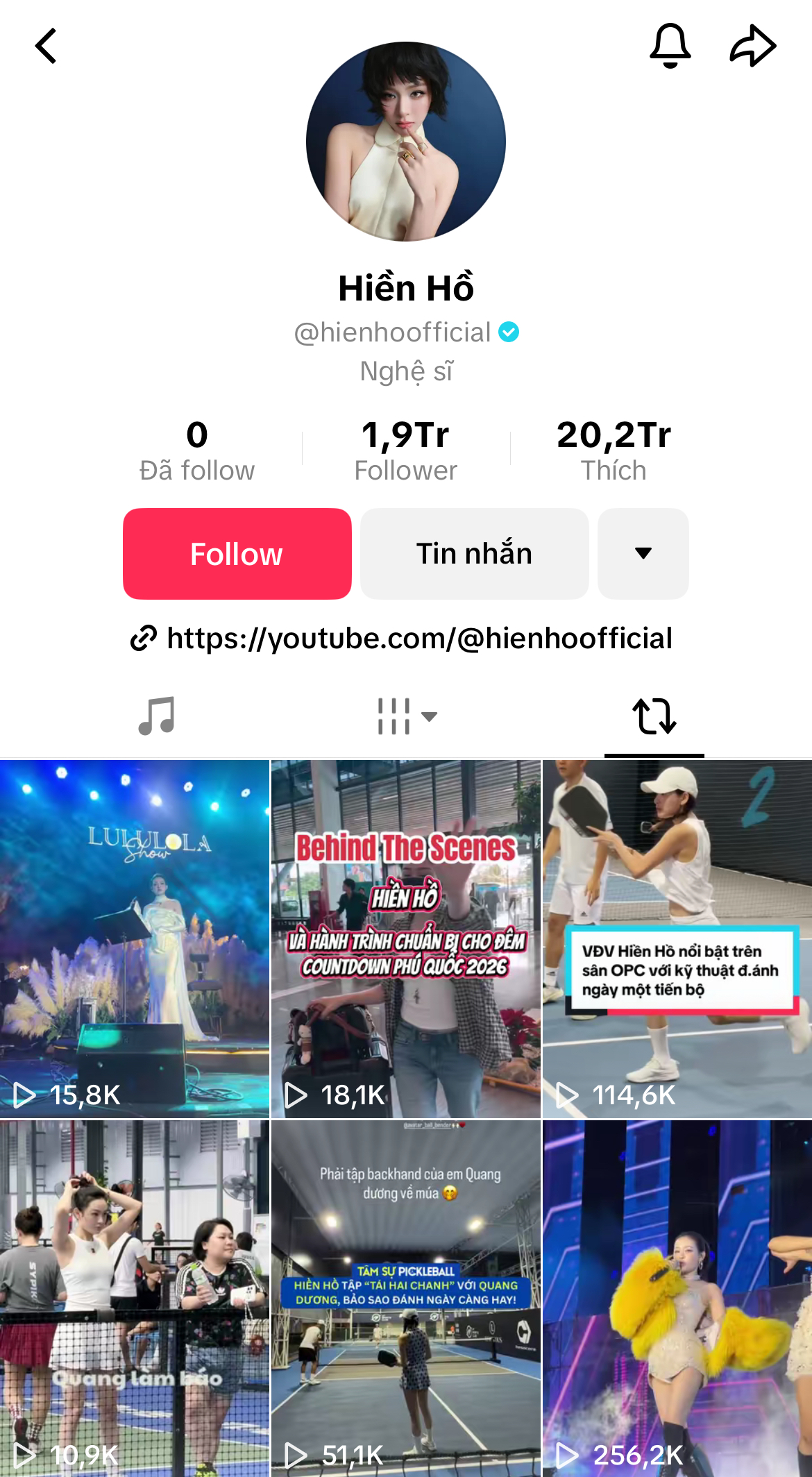Play the Behind The Scenes video
The height and width of the screenshot is (1477, 812).
(406, 938)
